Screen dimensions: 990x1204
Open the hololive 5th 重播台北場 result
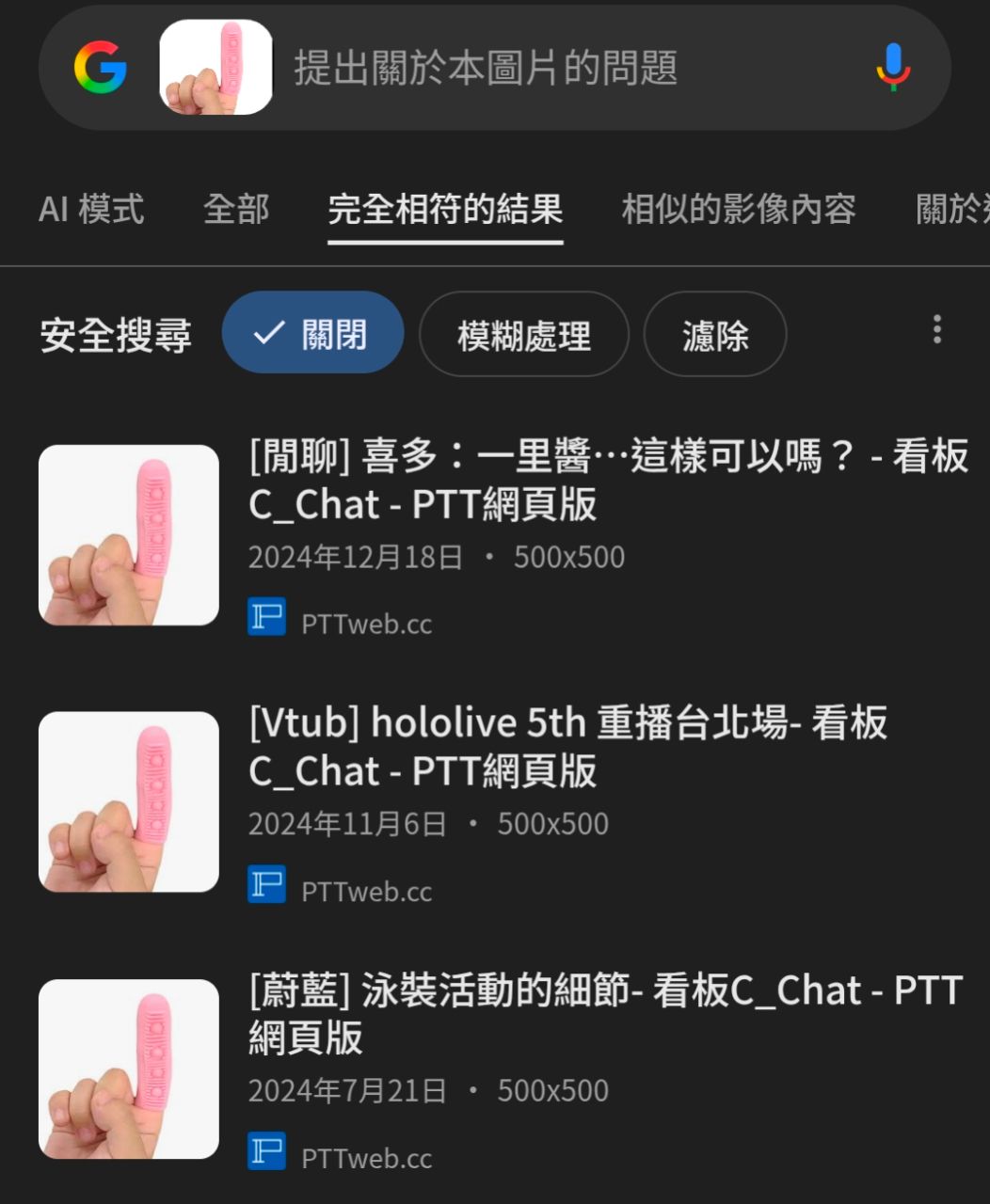(567, 747)
